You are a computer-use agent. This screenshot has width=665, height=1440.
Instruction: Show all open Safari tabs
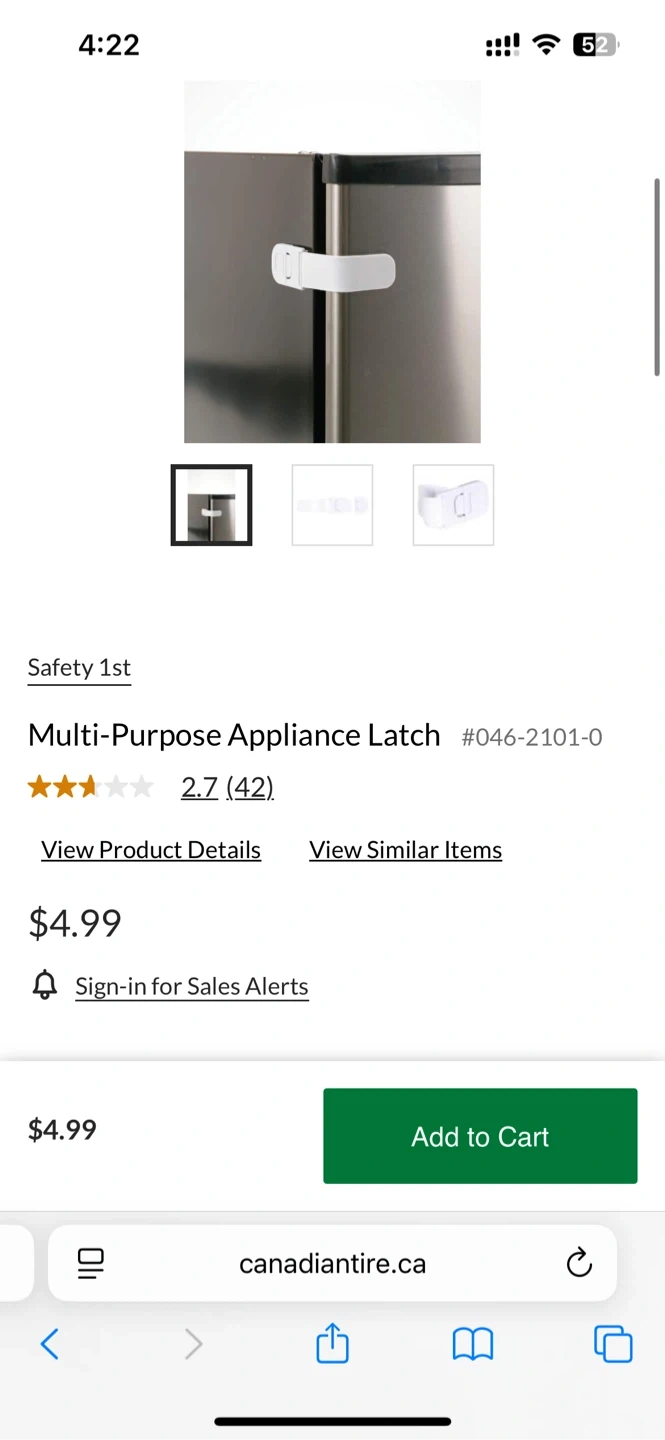point(613,1344)
